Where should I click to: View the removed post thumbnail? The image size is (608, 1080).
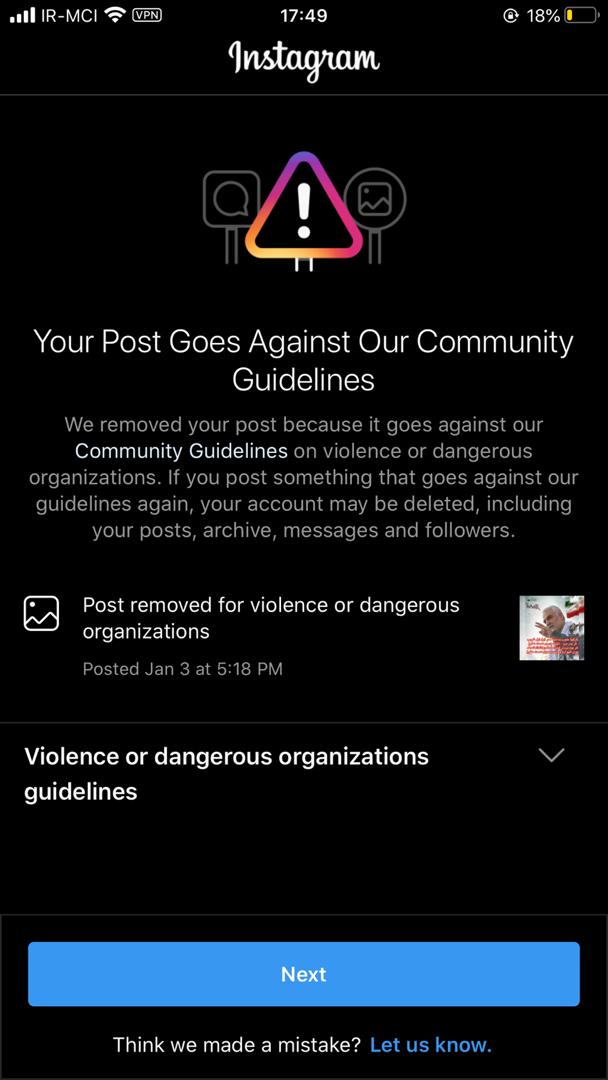(x=551, y=628)
